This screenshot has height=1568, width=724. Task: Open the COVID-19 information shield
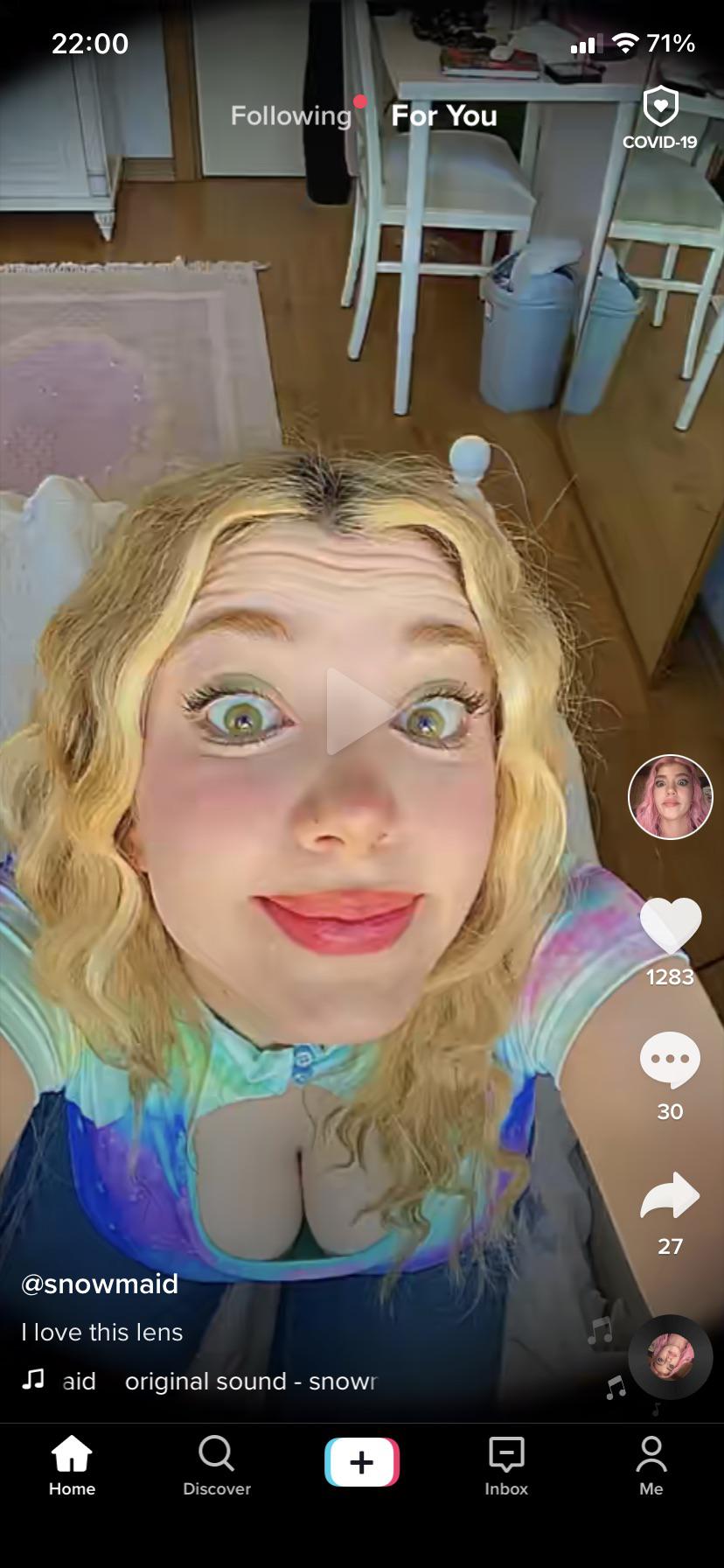660,118
